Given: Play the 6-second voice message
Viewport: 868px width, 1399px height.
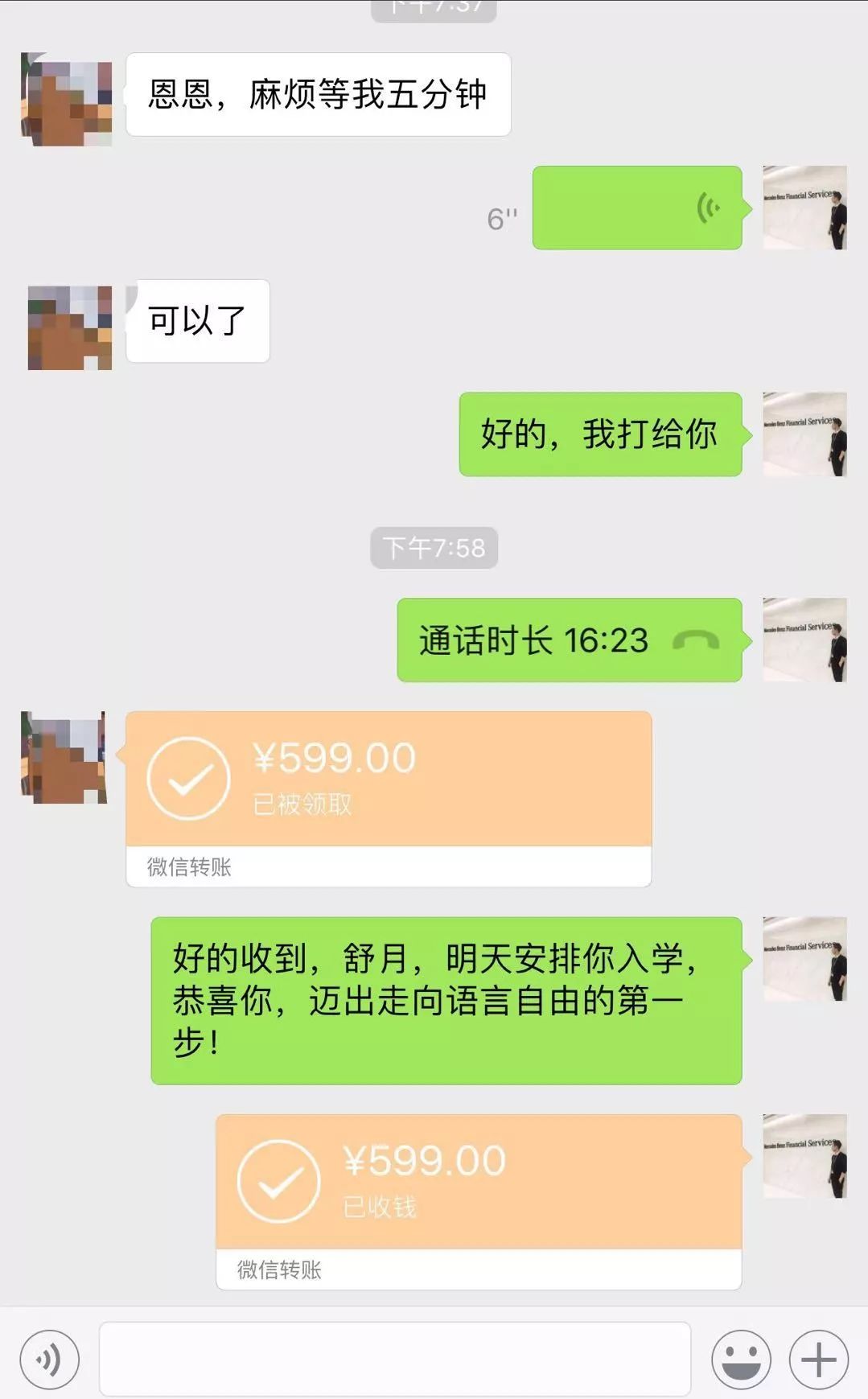Looking at the screenshot, I should point(636,208).
